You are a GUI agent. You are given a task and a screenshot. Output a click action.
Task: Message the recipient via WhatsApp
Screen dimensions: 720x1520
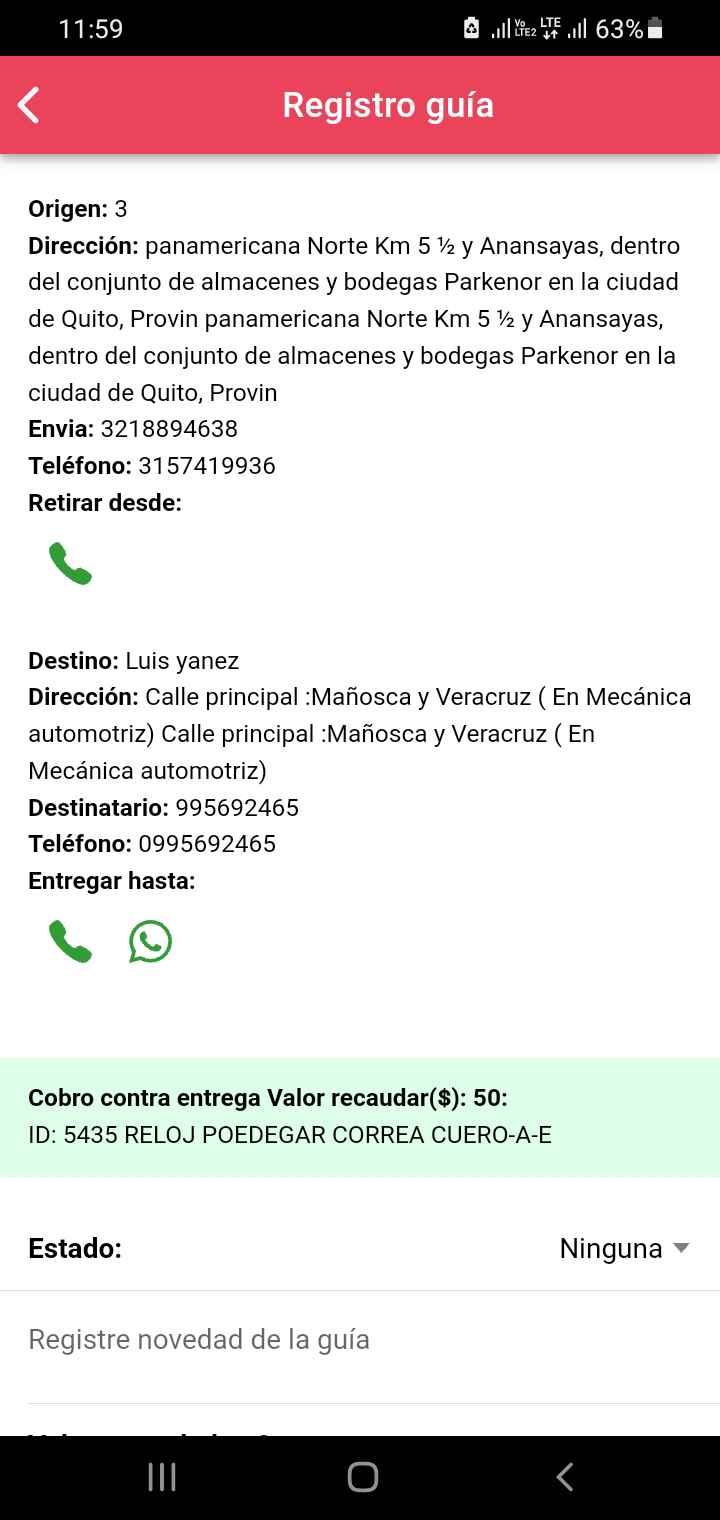pyautogui.click(x=150, y=941)
